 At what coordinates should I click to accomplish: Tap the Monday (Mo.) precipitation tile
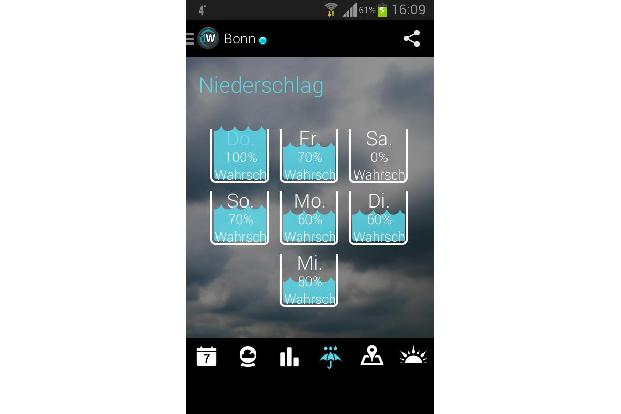(x=309, y=218)
